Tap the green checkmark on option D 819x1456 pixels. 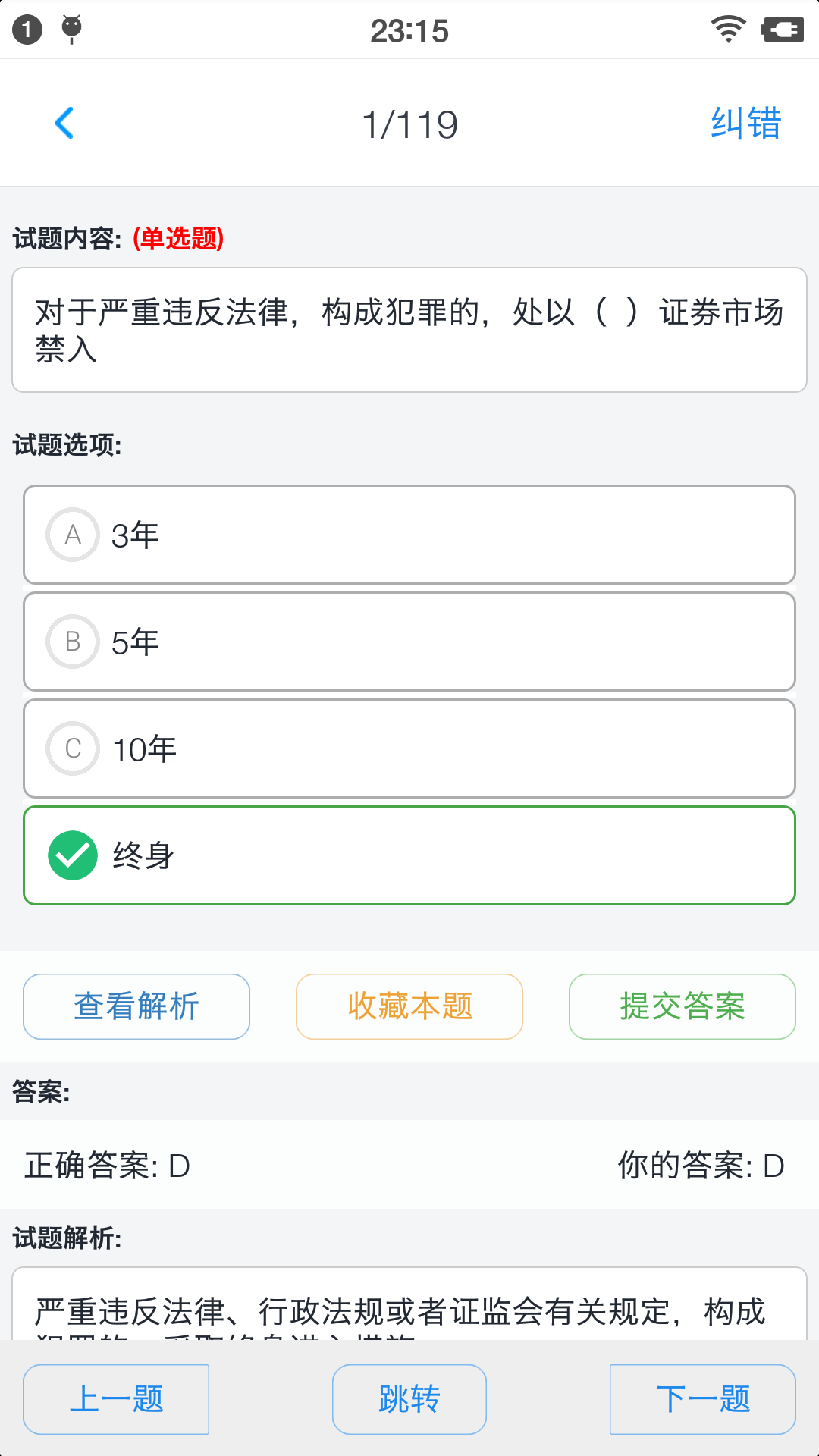point(72,855)
